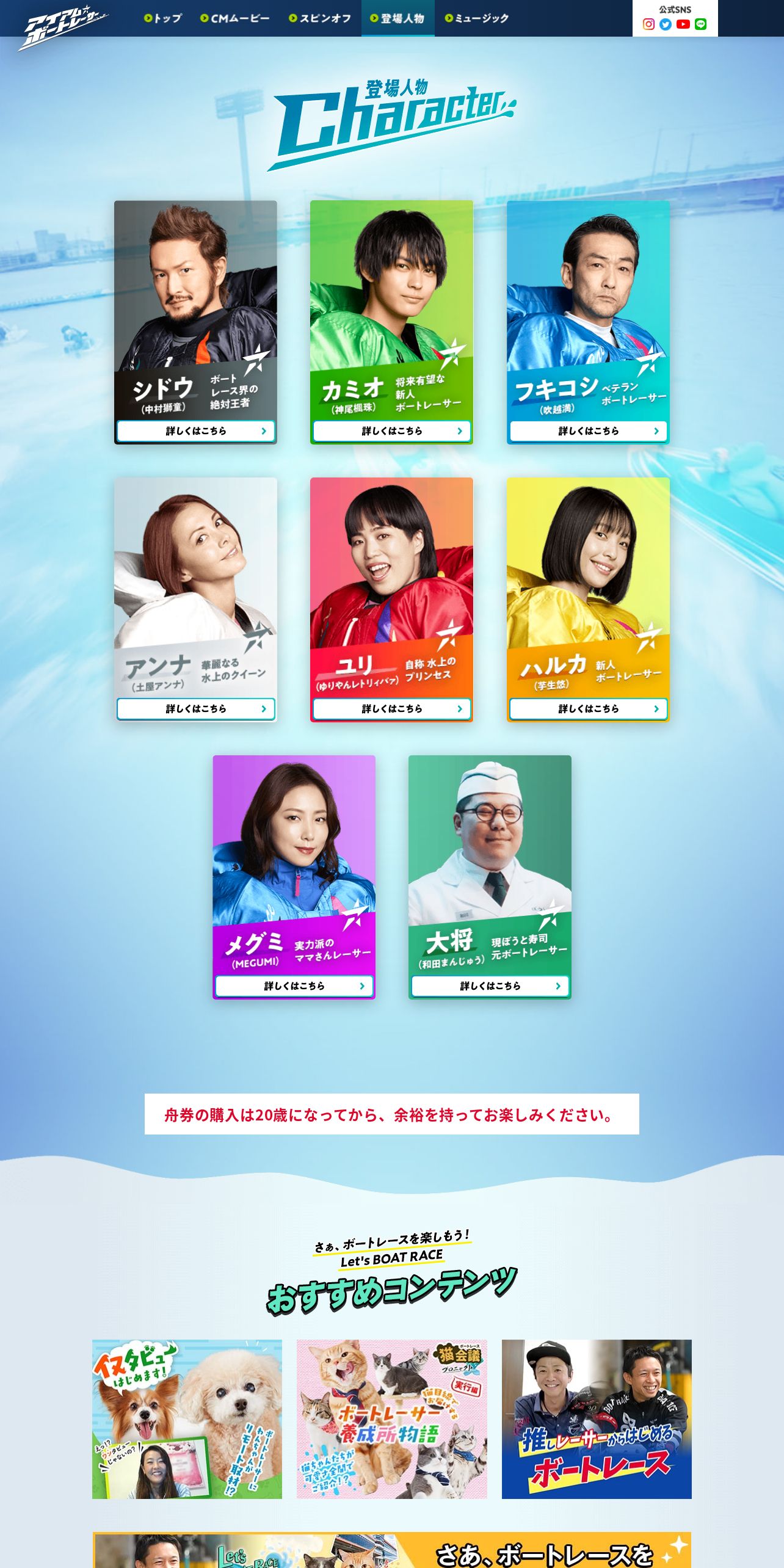This screenshot has height=1568, width=784.
Task: View details for カミオ
Action: pos(391,431)
